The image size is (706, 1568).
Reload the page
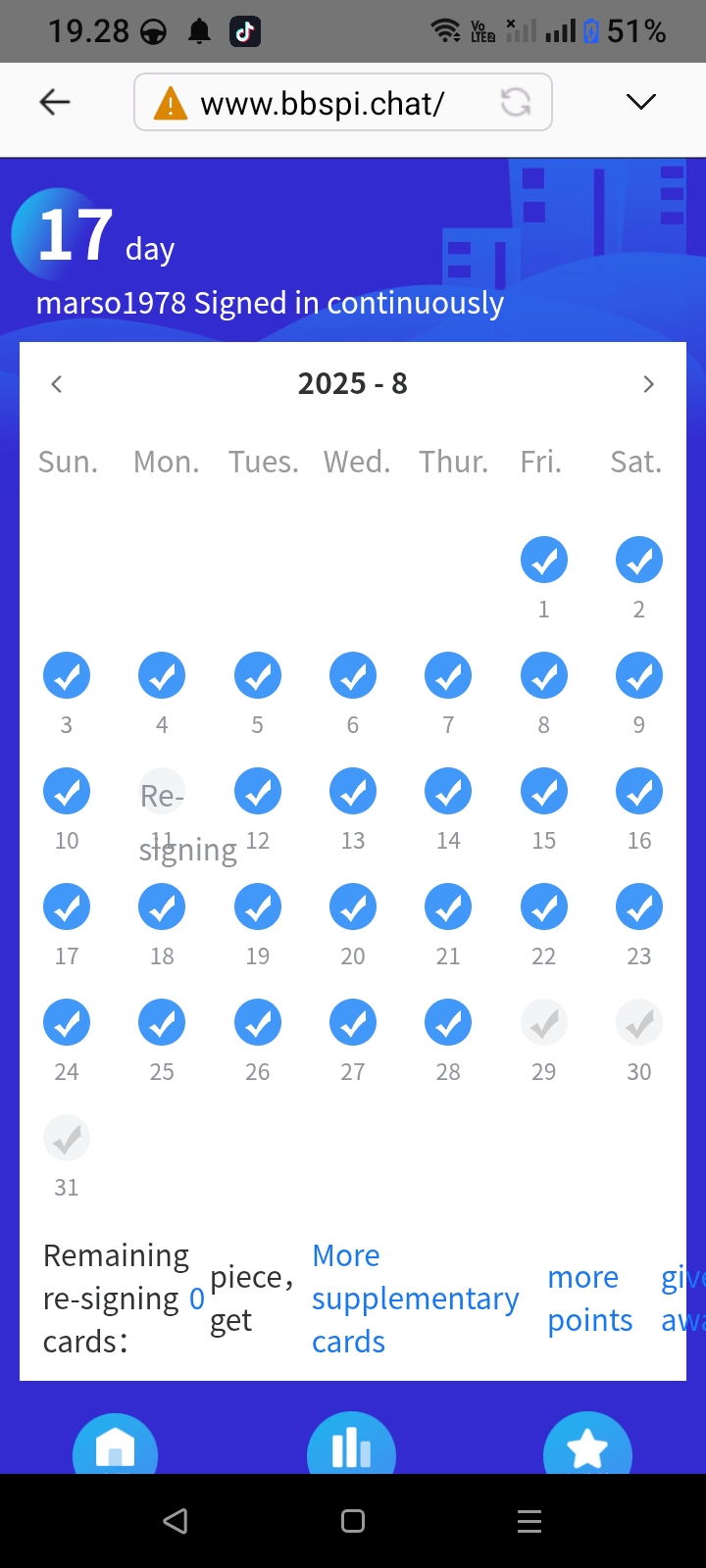tap(516, 102)
